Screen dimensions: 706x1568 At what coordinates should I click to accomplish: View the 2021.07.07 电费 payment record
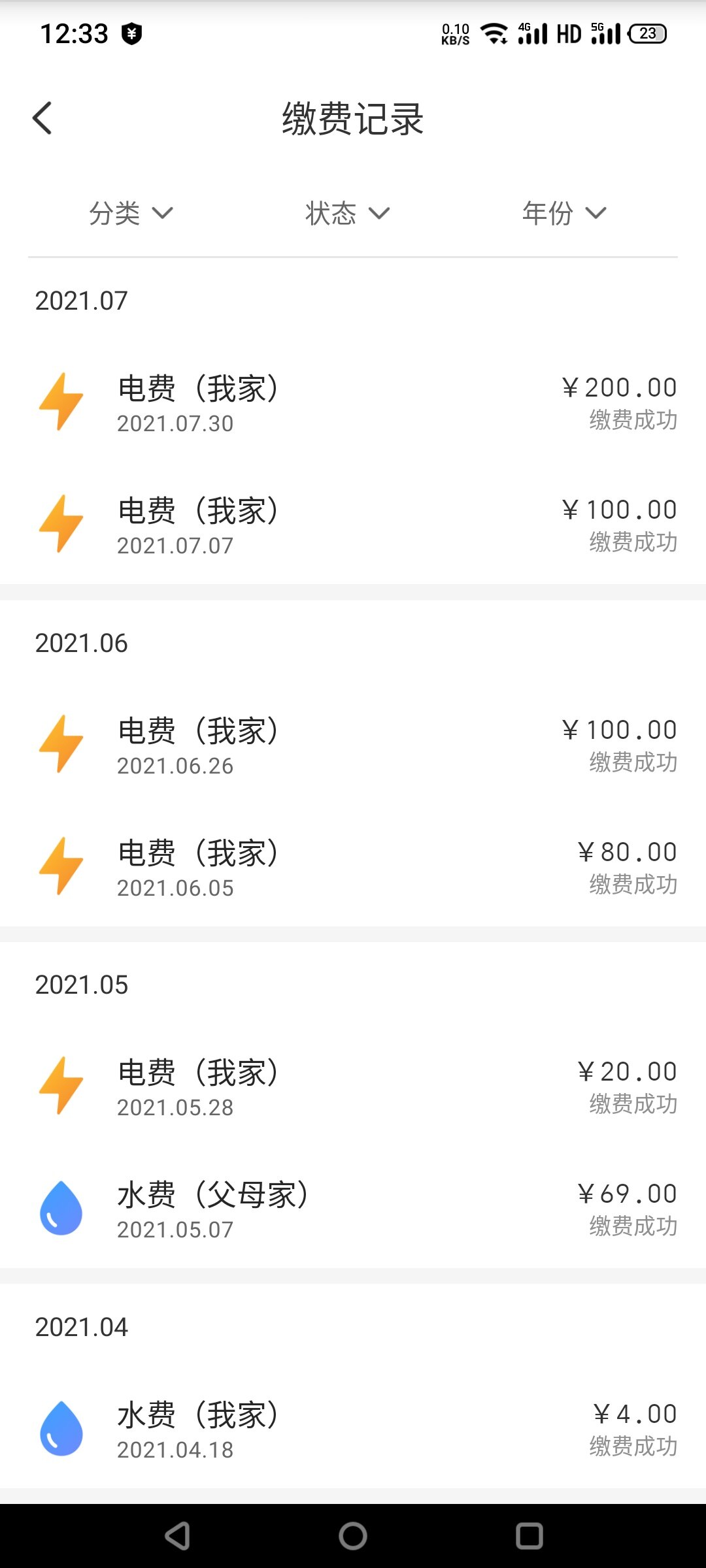point(353,525)
